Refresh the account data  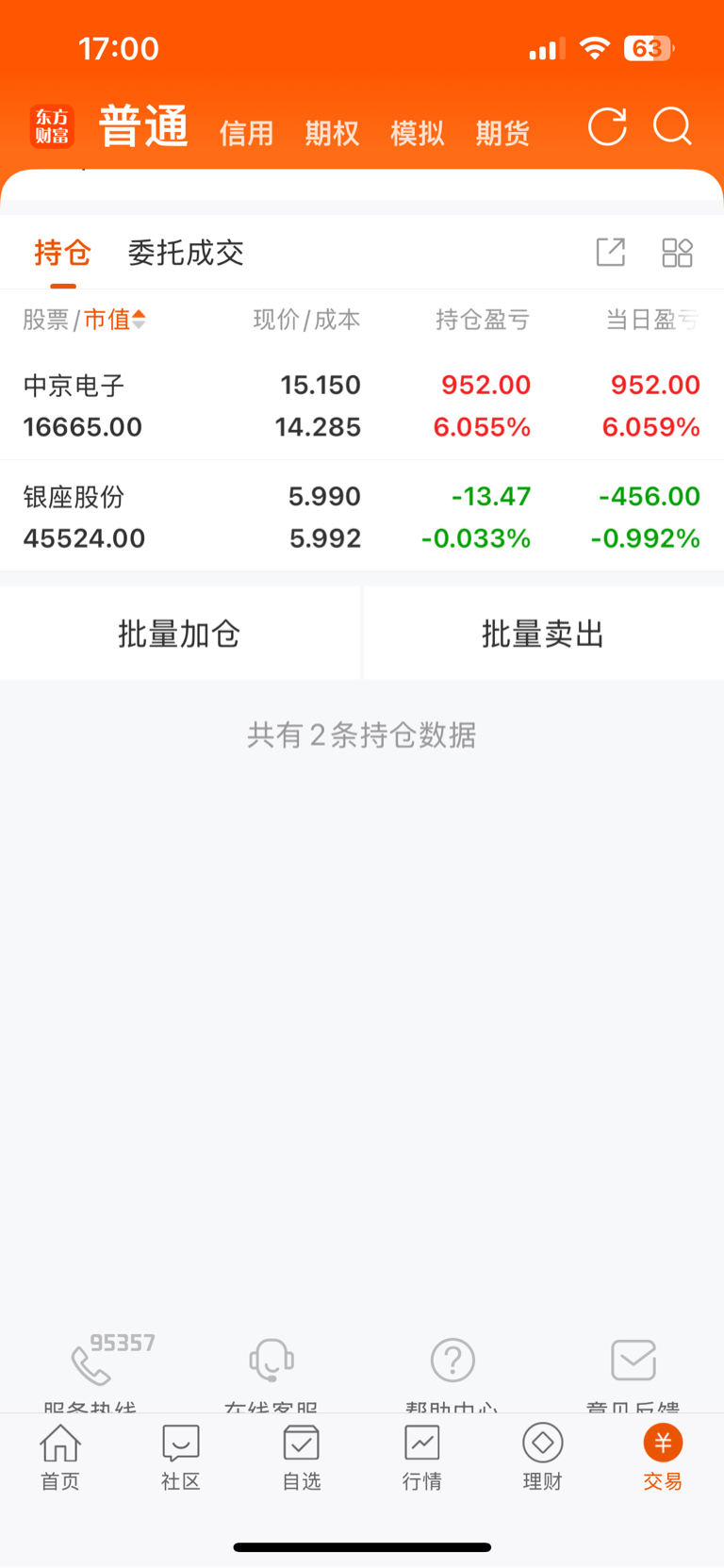(x=607, y=126)
